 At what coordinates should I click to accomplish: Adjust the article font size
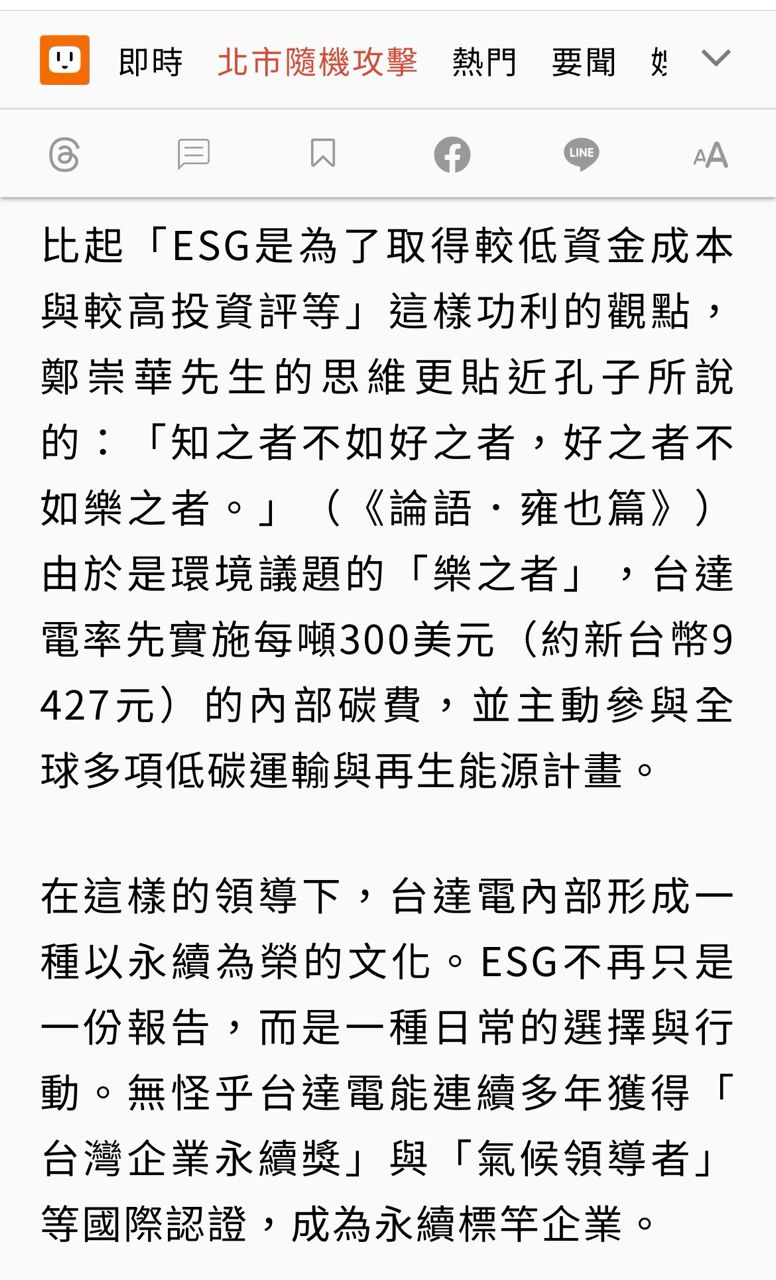click(x=710, y=156)
